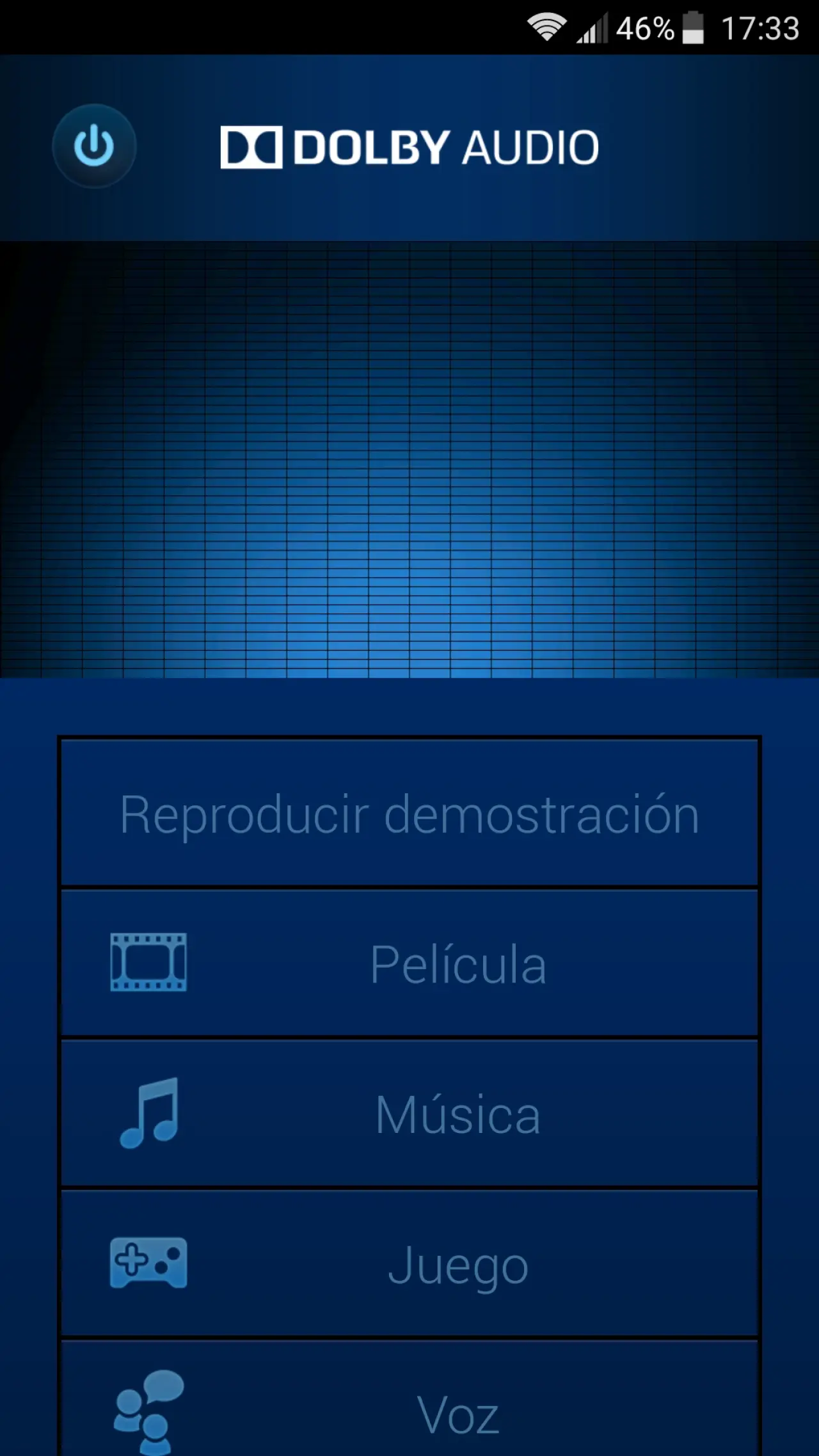Select the Película sound profile
This screenshot has width=819, height=1456.
[409, 963]
